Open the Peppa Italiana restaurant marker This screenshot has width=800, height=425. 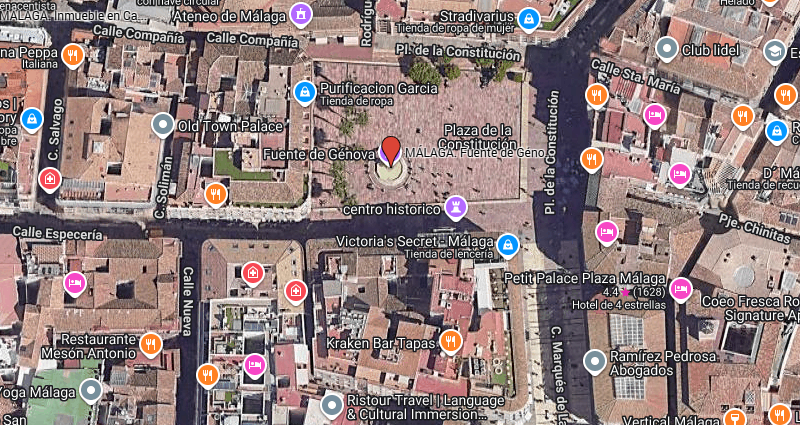tap(72, 55)
